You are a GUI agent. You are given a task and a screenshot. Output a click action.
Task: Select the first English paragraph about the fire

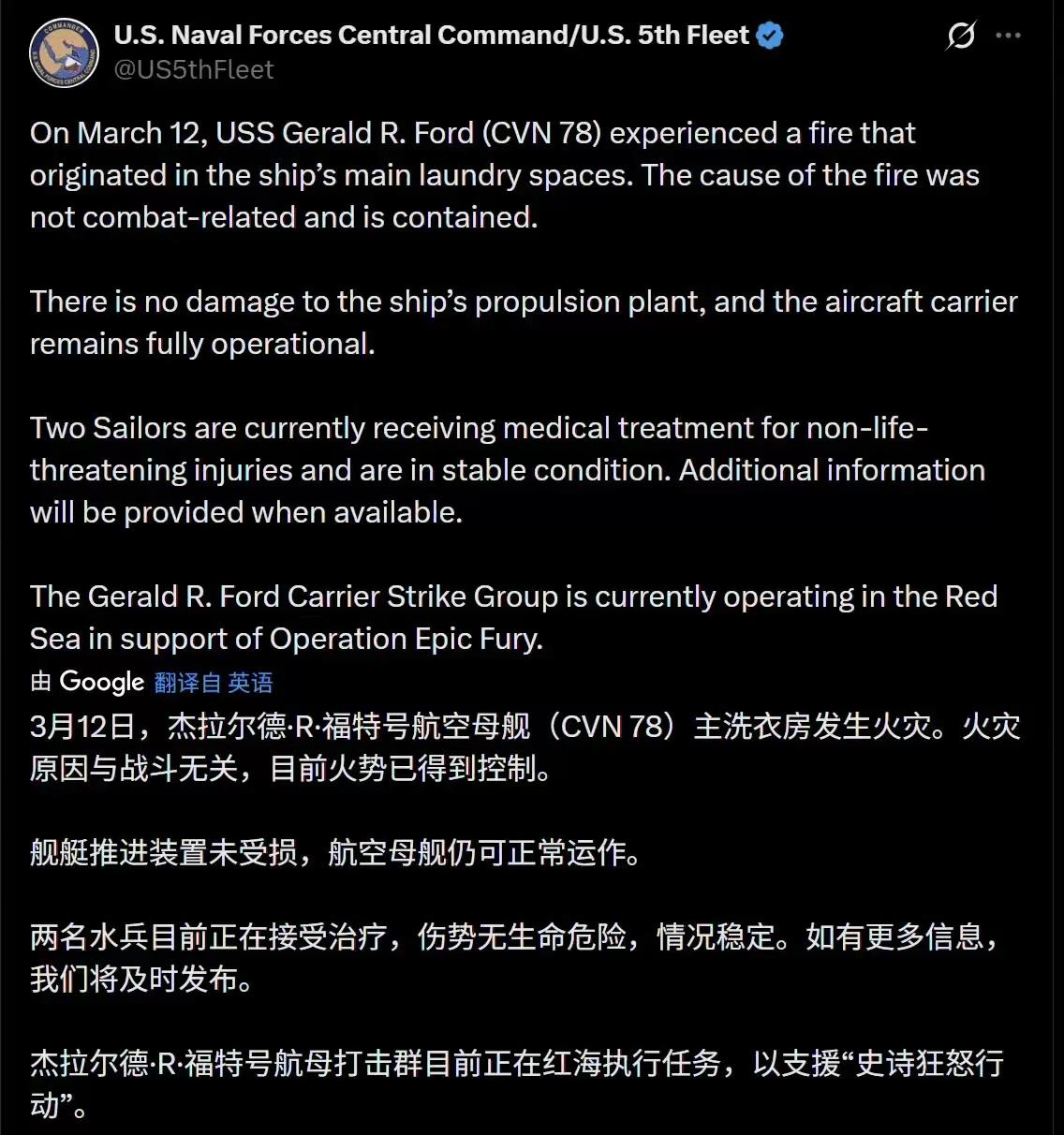click(506, 174)
